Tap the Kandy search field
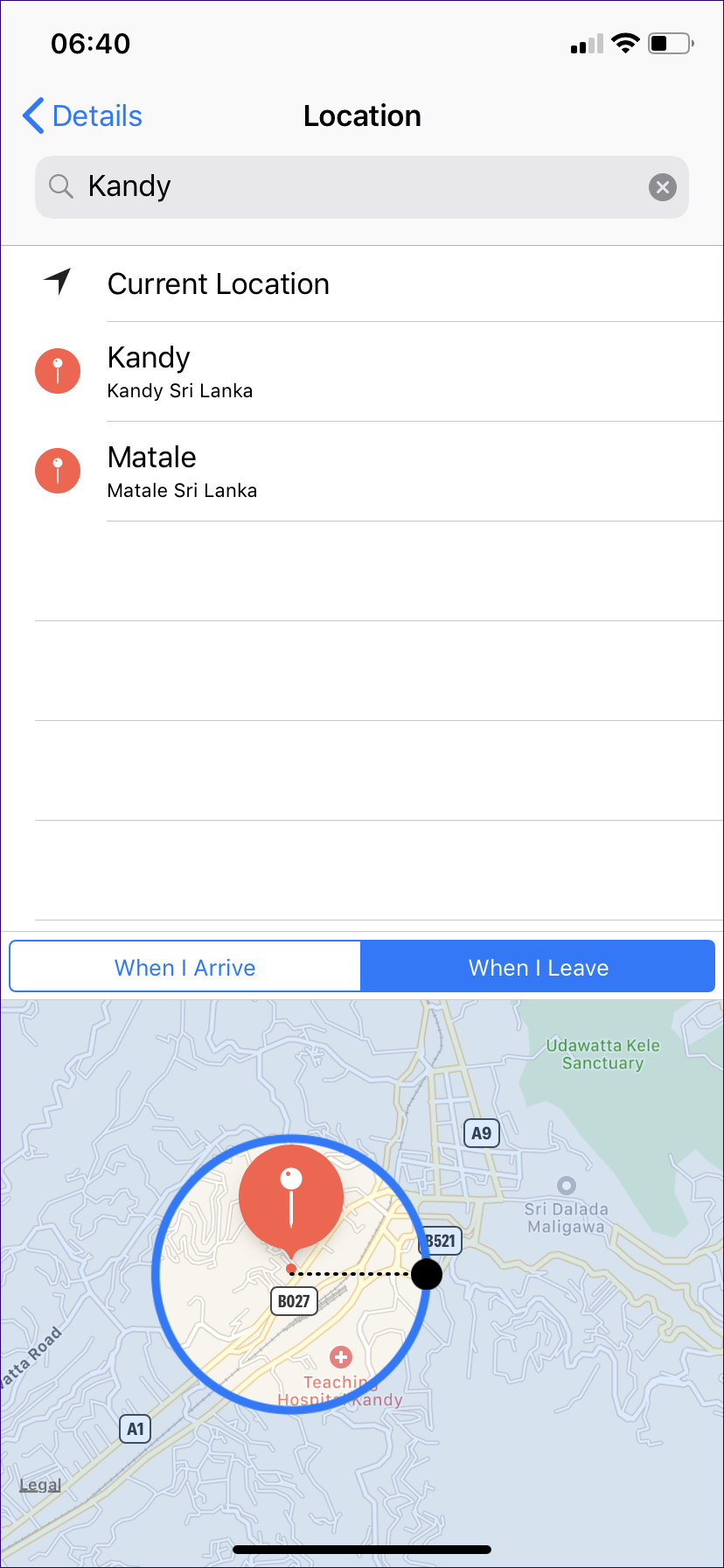The image size is (724, 1568). point(350,186)
